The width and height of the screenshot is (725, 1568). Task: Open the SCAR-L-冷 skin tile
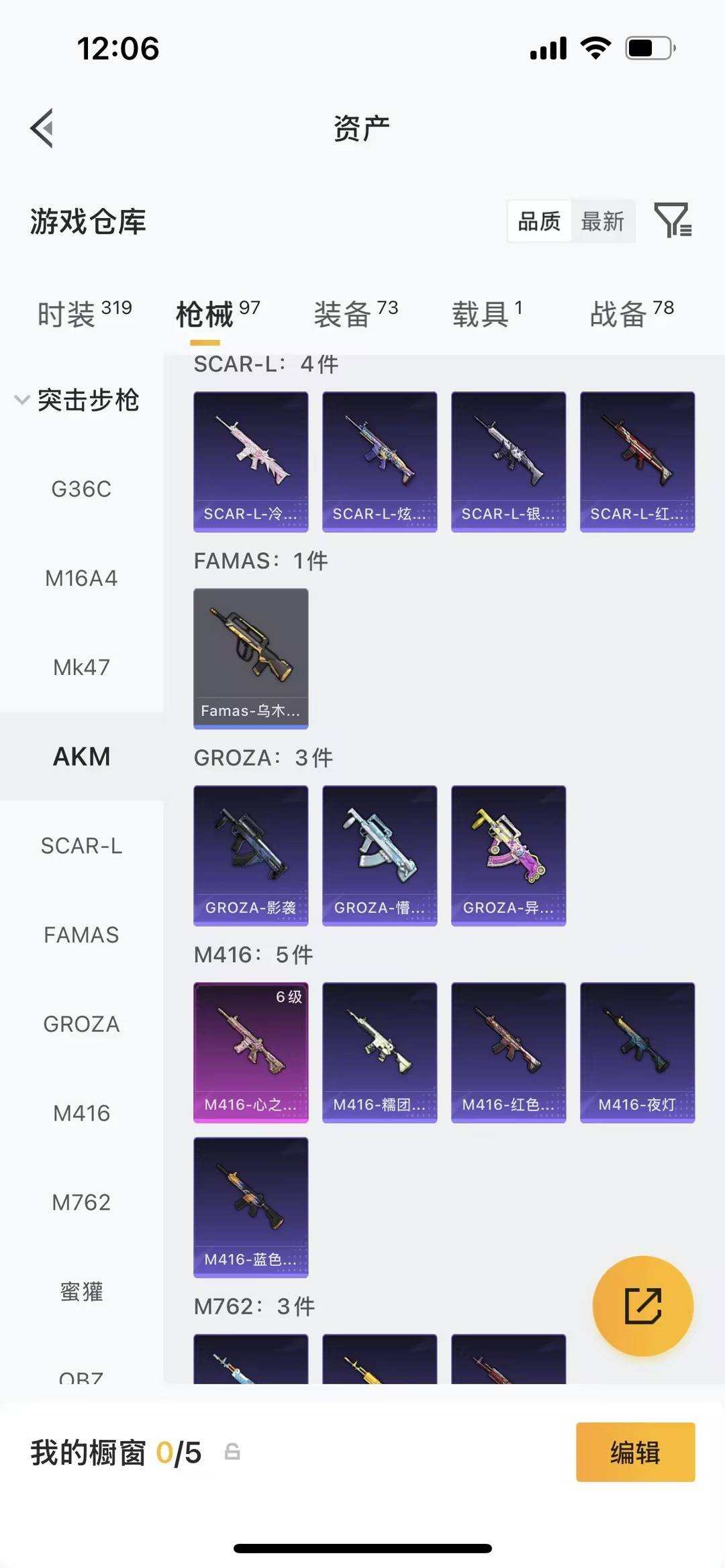[x=250, y=462]
